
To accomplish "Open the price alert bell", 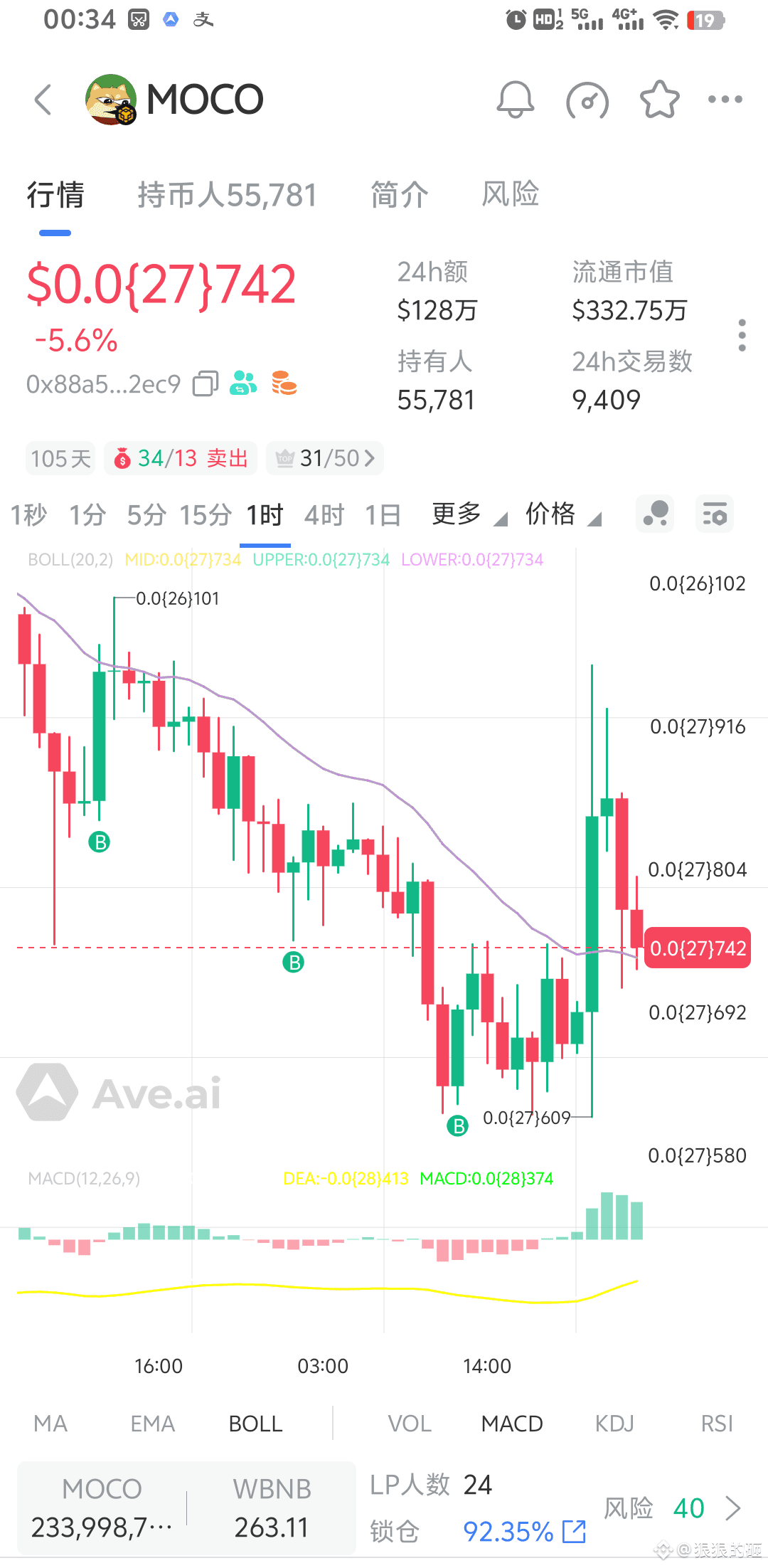I will pos(515,100).
